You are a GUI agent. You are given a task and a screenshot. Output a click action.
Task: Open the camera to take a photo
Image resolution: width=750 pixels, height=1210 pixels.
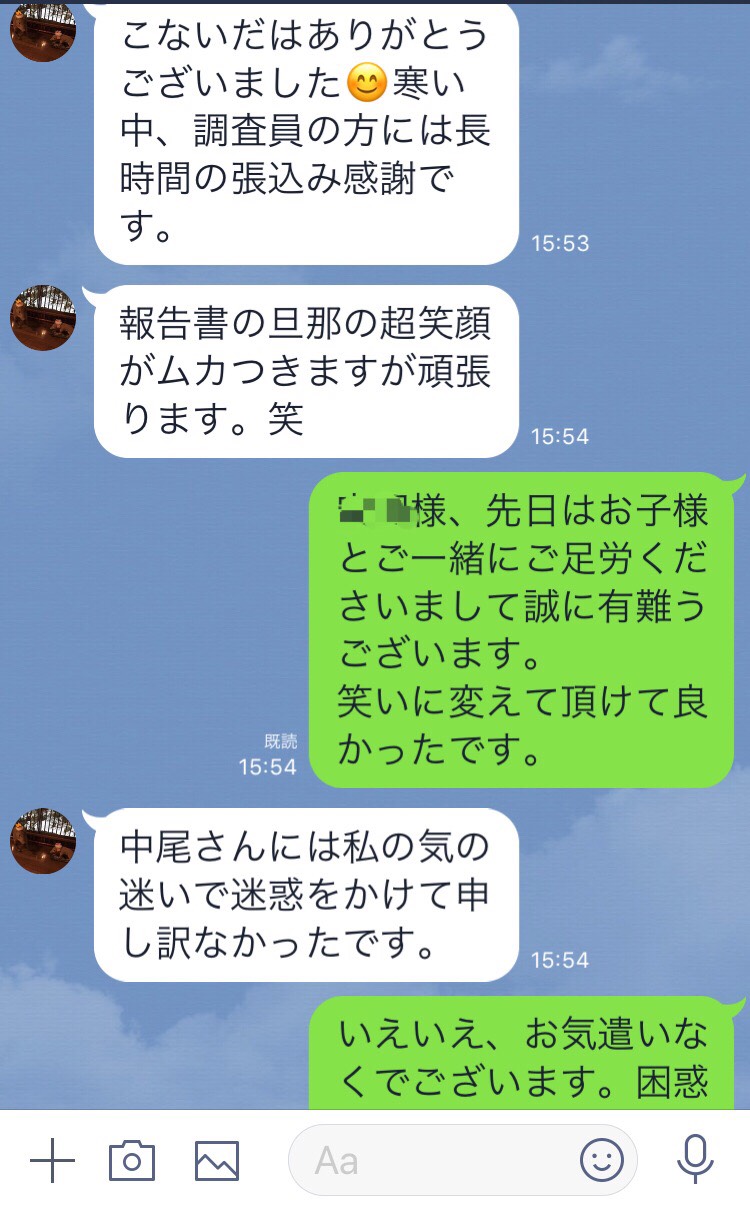click(132, 1161)
